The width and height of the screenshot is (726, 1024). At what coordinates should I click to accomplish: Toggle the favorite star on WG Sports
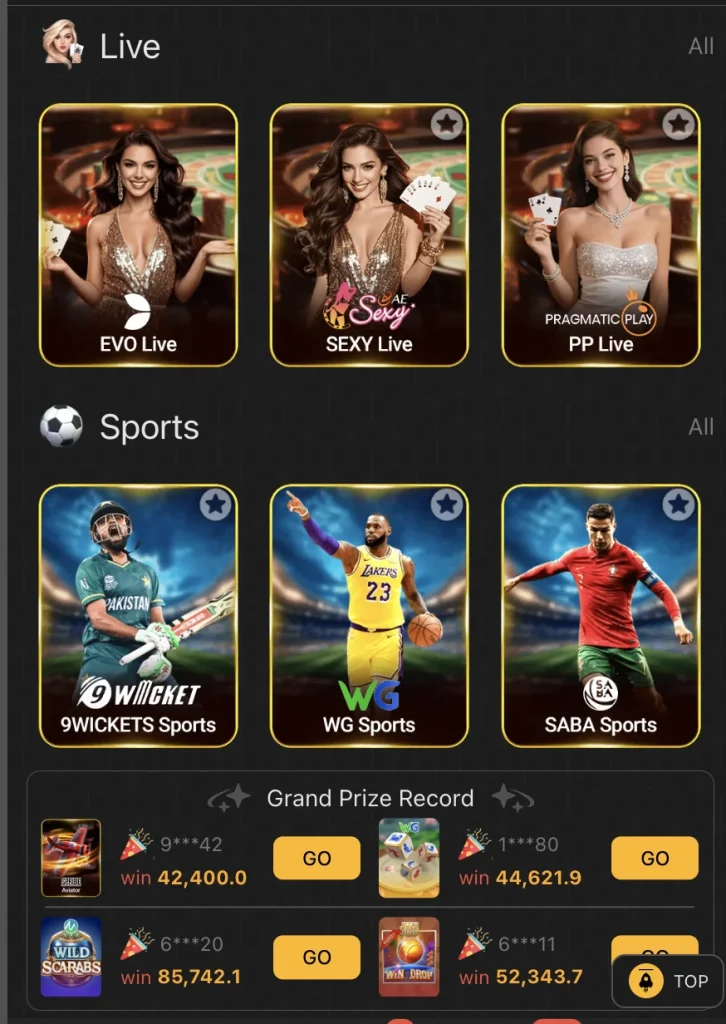tap(447, 505)
